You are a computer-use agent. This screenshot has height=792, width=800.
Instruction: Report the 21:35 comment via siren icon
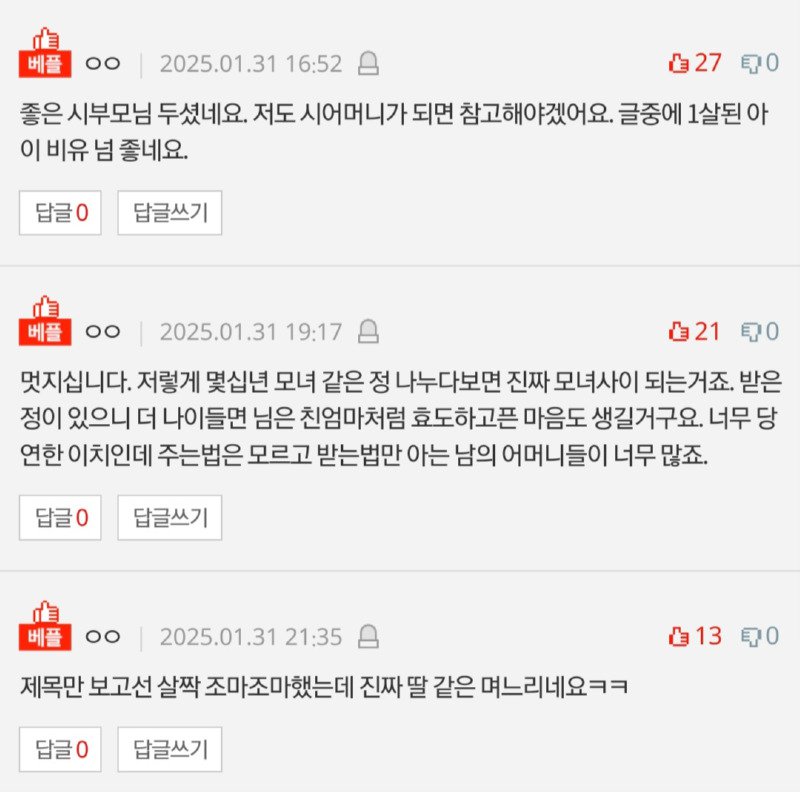click(x=368, y=637)
